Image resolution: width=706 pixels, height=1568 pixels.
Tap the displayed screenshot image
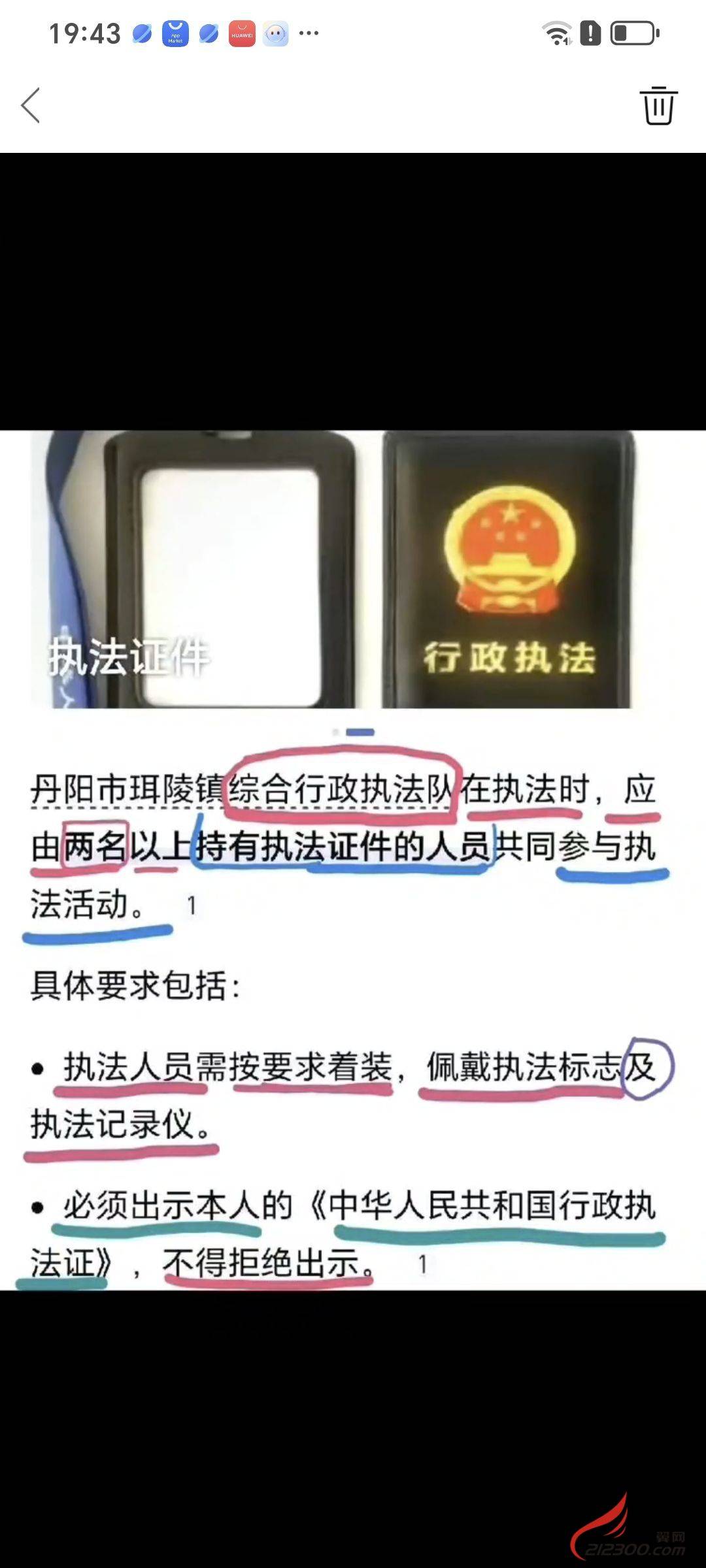coord(353,859)
